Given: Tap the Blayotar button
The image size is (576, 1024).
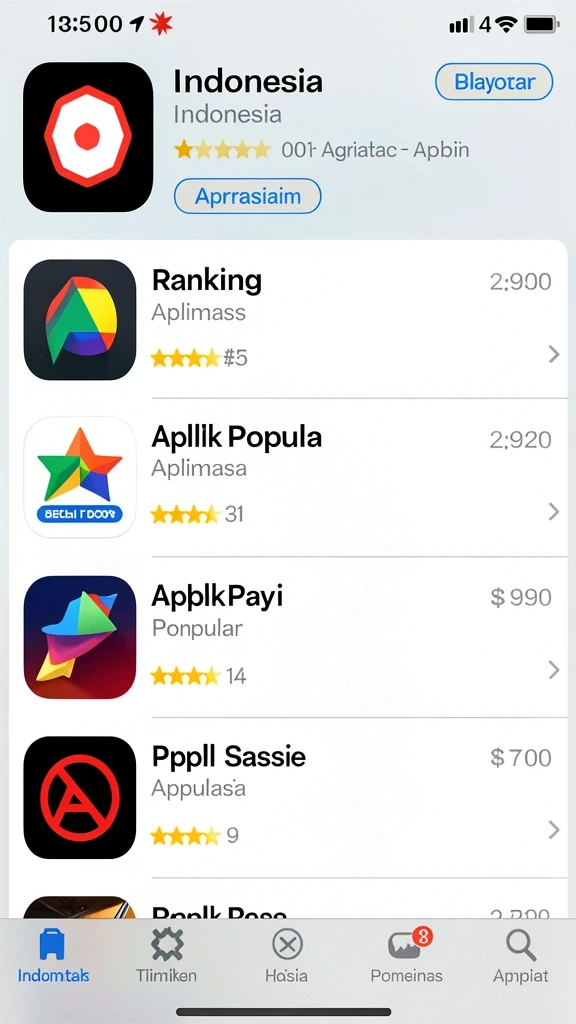Looking at the screenshot, I should coord(494,82).
